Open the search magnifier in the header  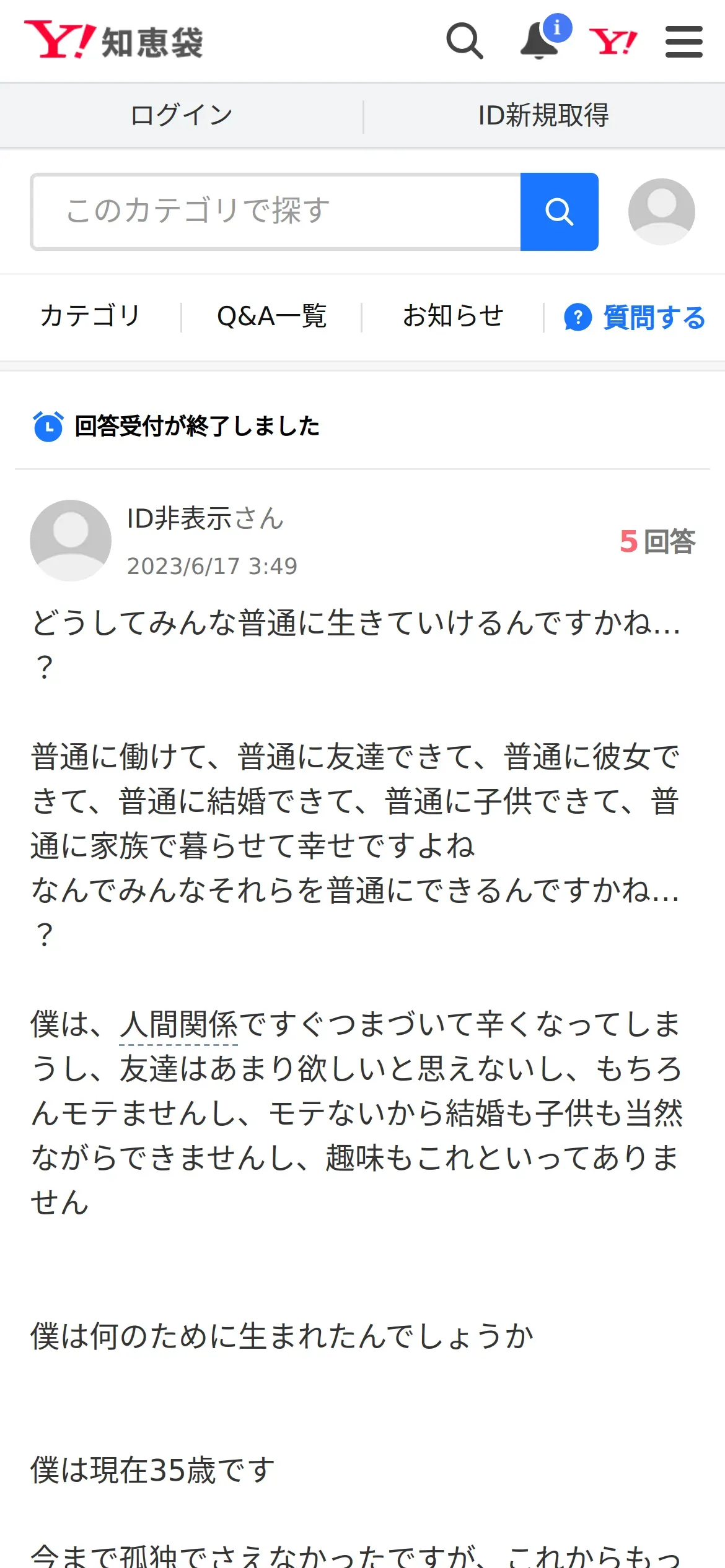click(465, 41)
